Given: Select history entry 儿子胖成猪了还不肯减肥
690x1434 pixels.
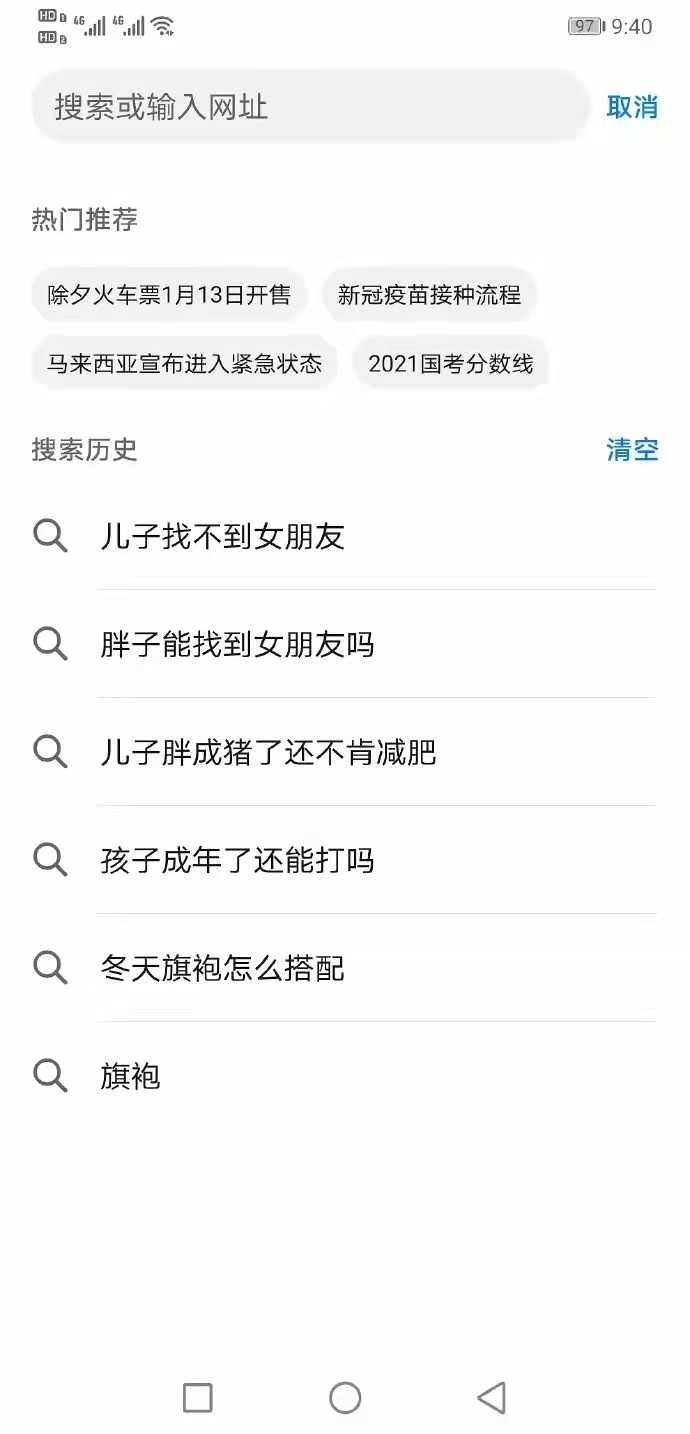Looking at the screenshot, I should 345,752.
